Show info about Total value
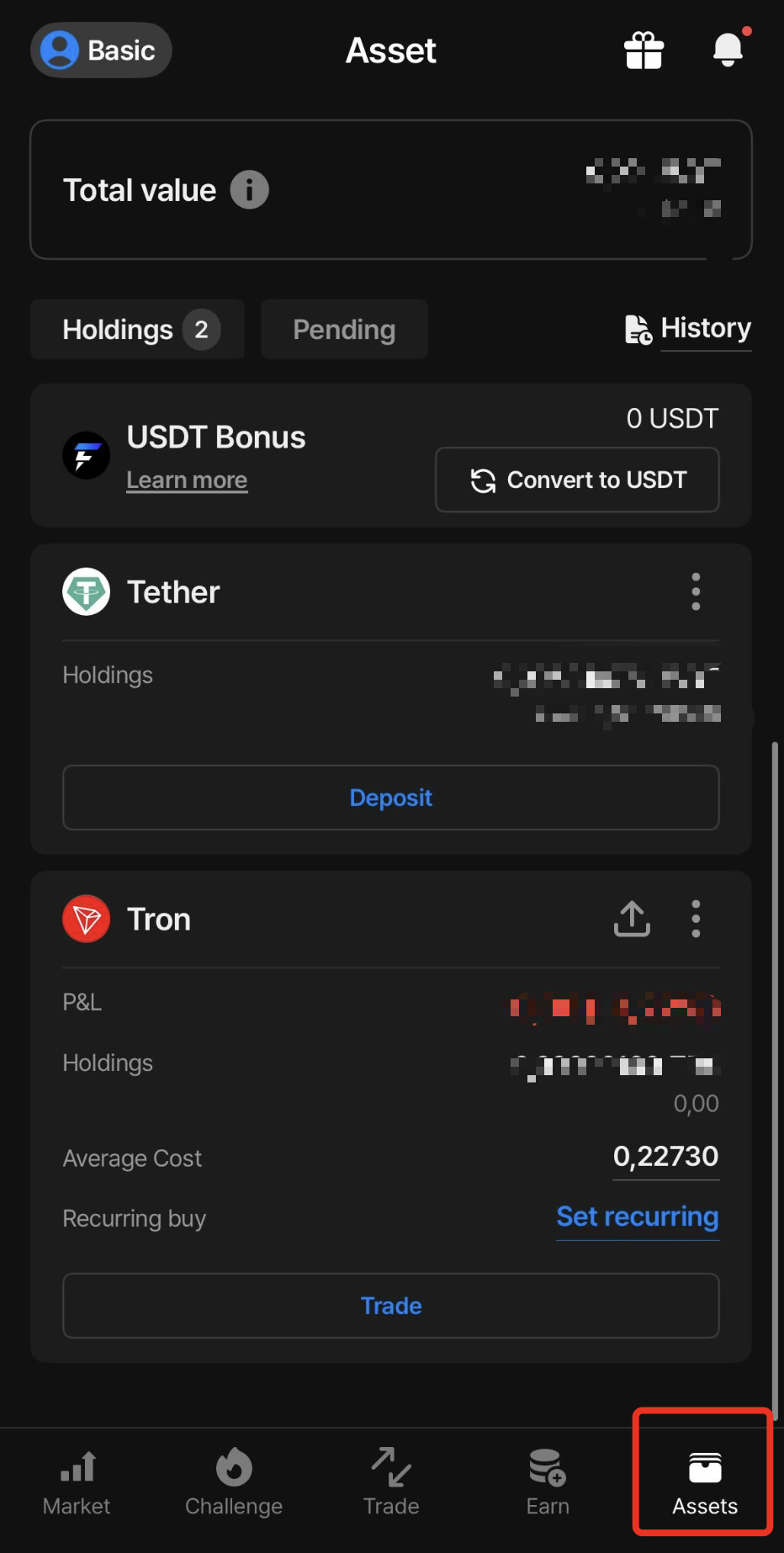 250,189
